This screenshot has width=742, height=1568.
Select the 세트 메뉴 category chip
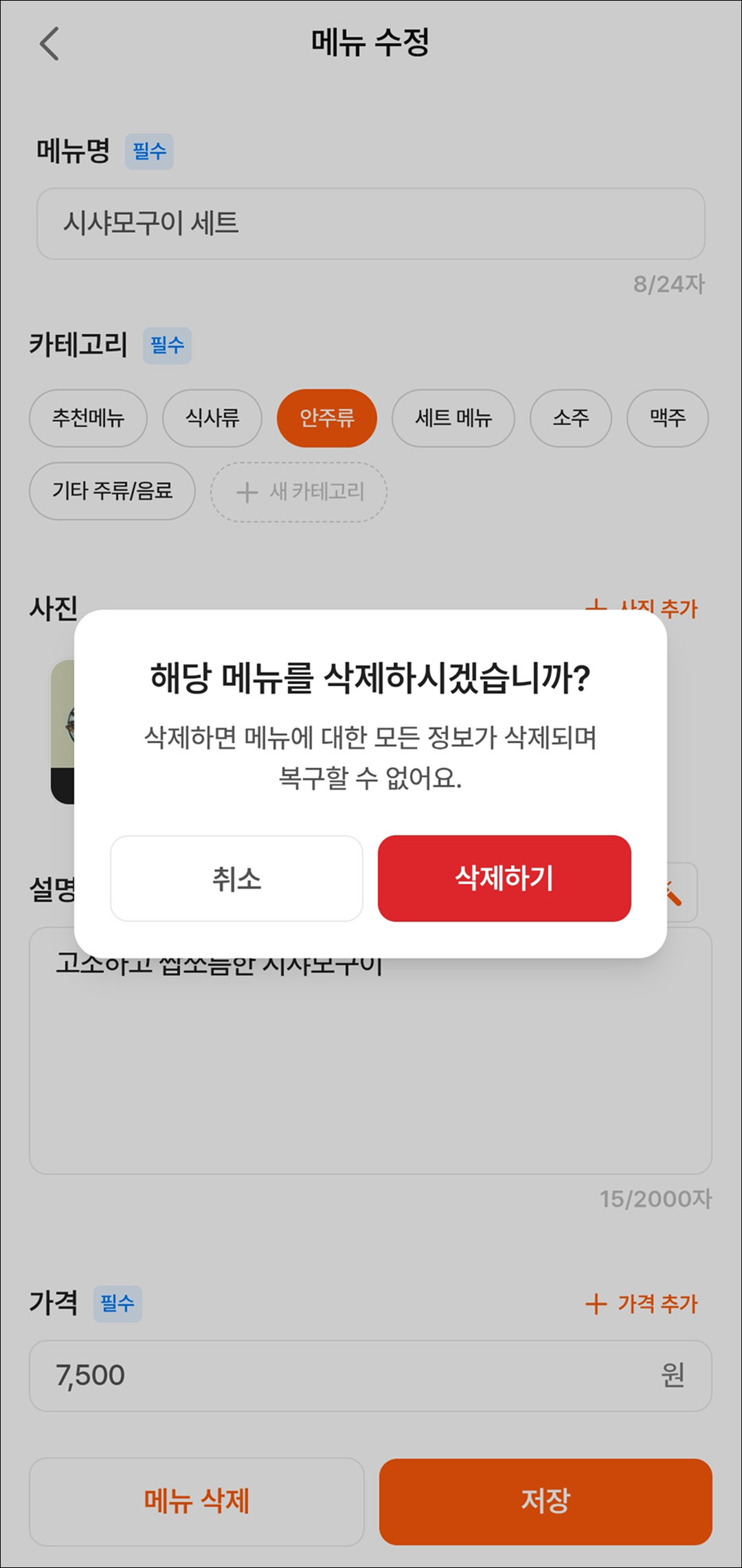453,418
